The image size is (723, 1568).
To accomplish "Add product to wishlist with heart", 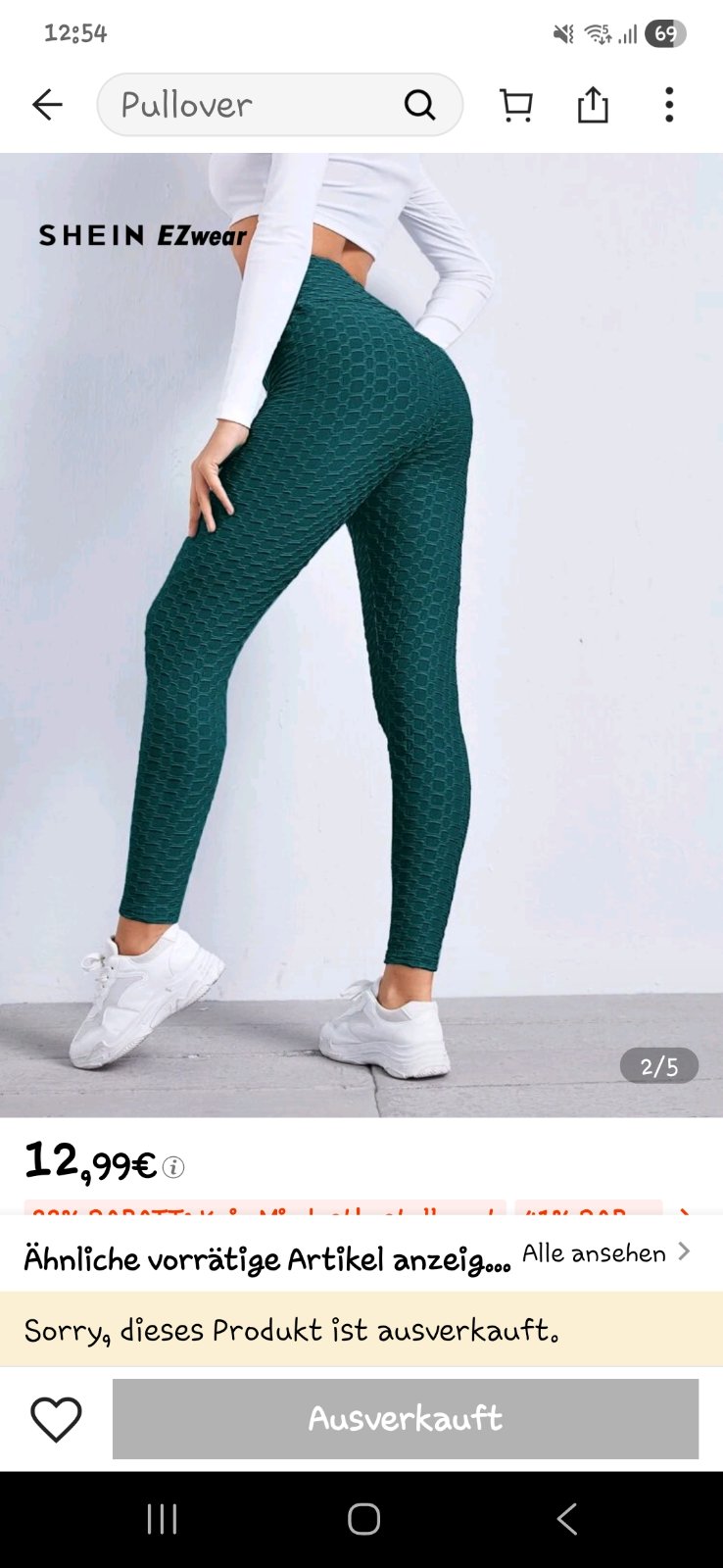I will tap(56, 1419).
